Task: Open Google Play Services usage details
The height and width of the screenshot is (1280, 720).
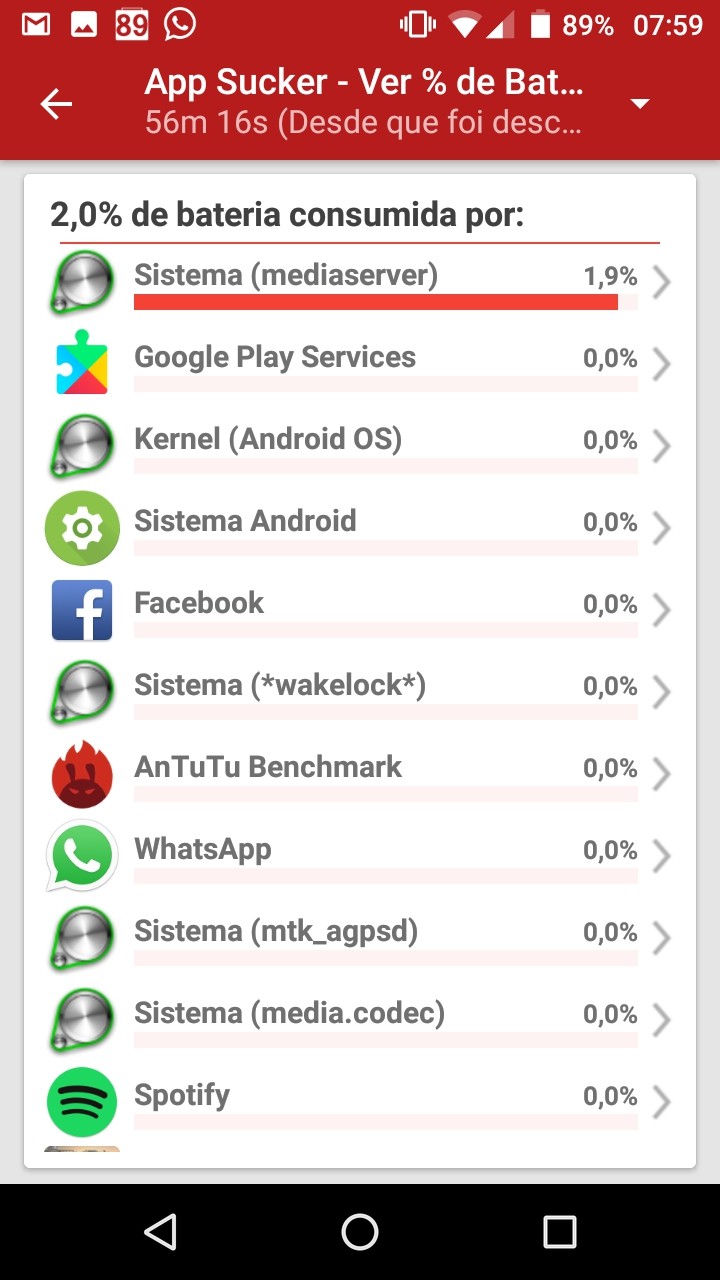Action: tap(360, 366)
